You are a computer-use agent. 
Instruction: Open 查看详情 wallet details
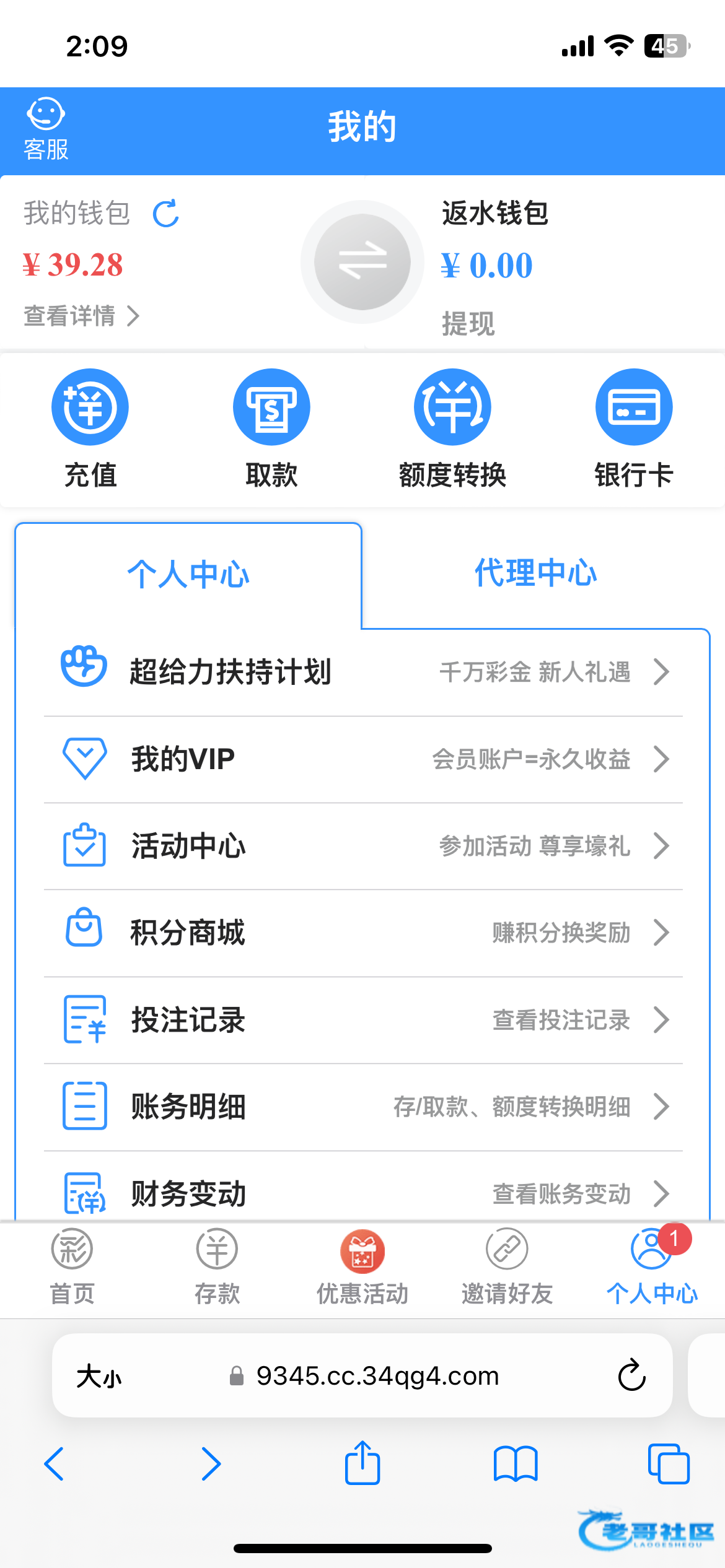pyautogui.click(x=82, y=316)
